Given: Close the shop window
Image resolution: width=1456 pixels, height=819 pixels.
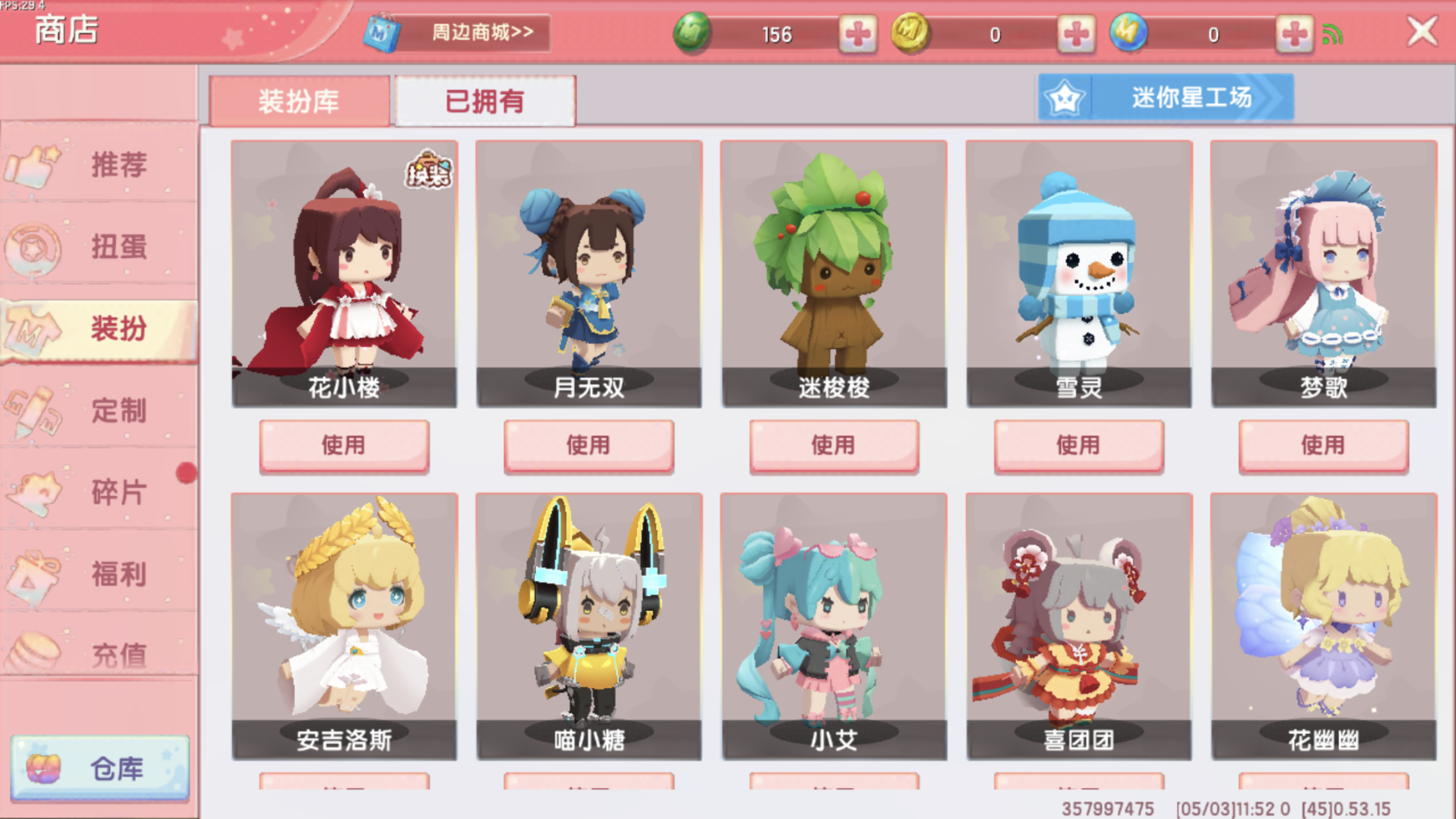Looking at the screenshot, I should pos(1422,31).
